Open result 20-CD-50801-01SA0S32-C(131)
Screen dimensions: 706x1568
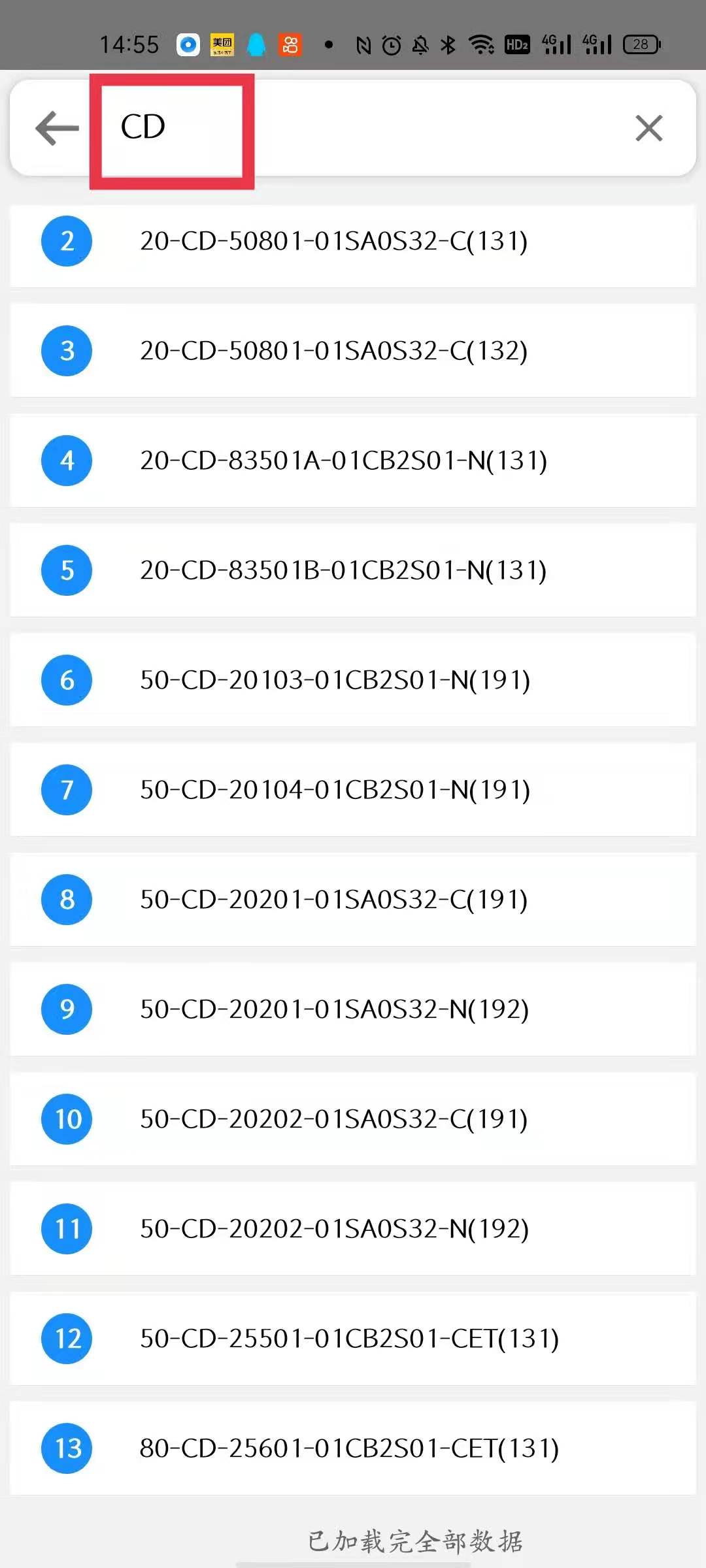pyautogui.click(x=333, y=242)
